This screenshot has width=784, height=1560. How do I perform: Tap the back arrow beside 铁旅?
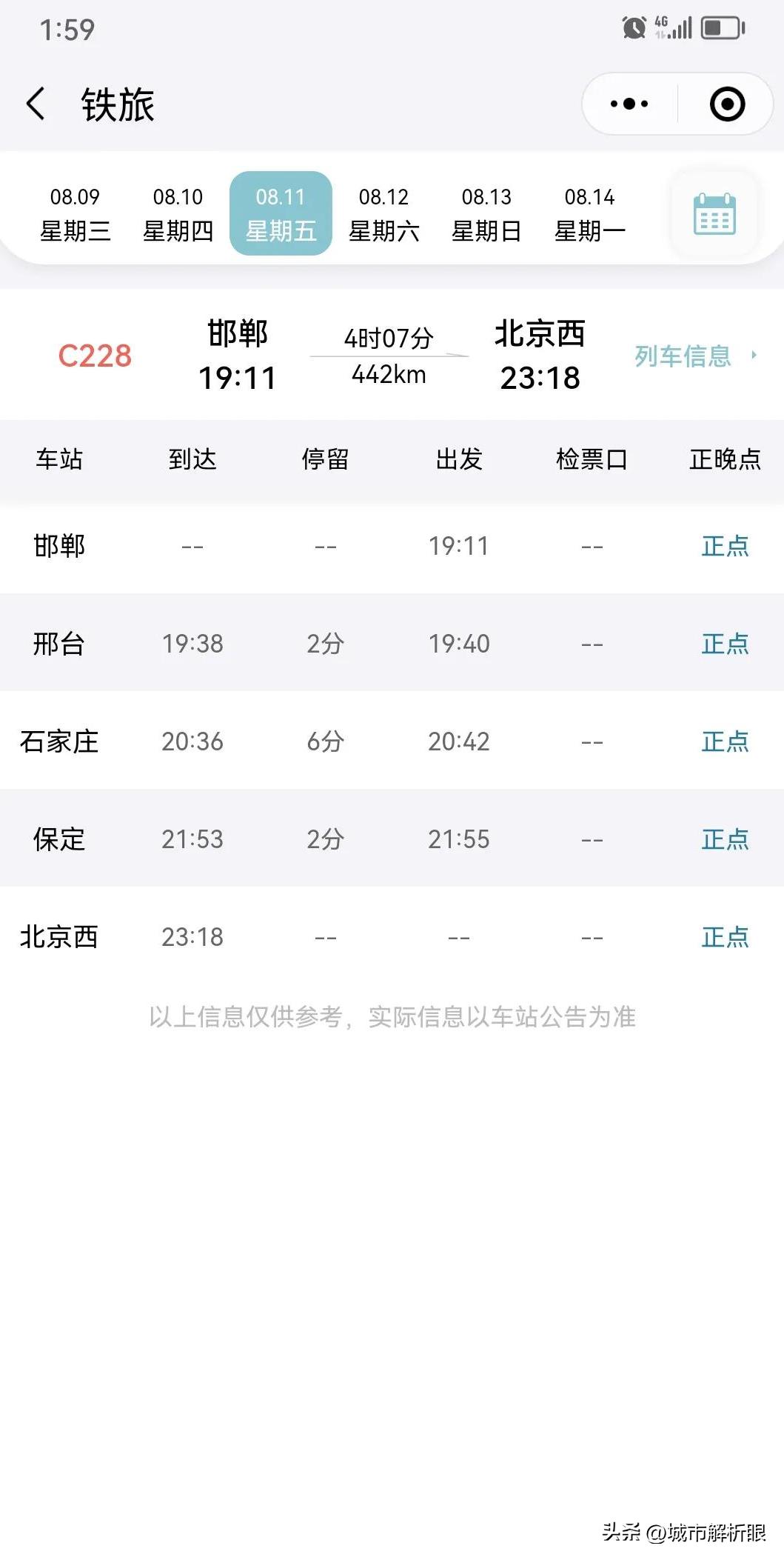click(x=36, y=104)
